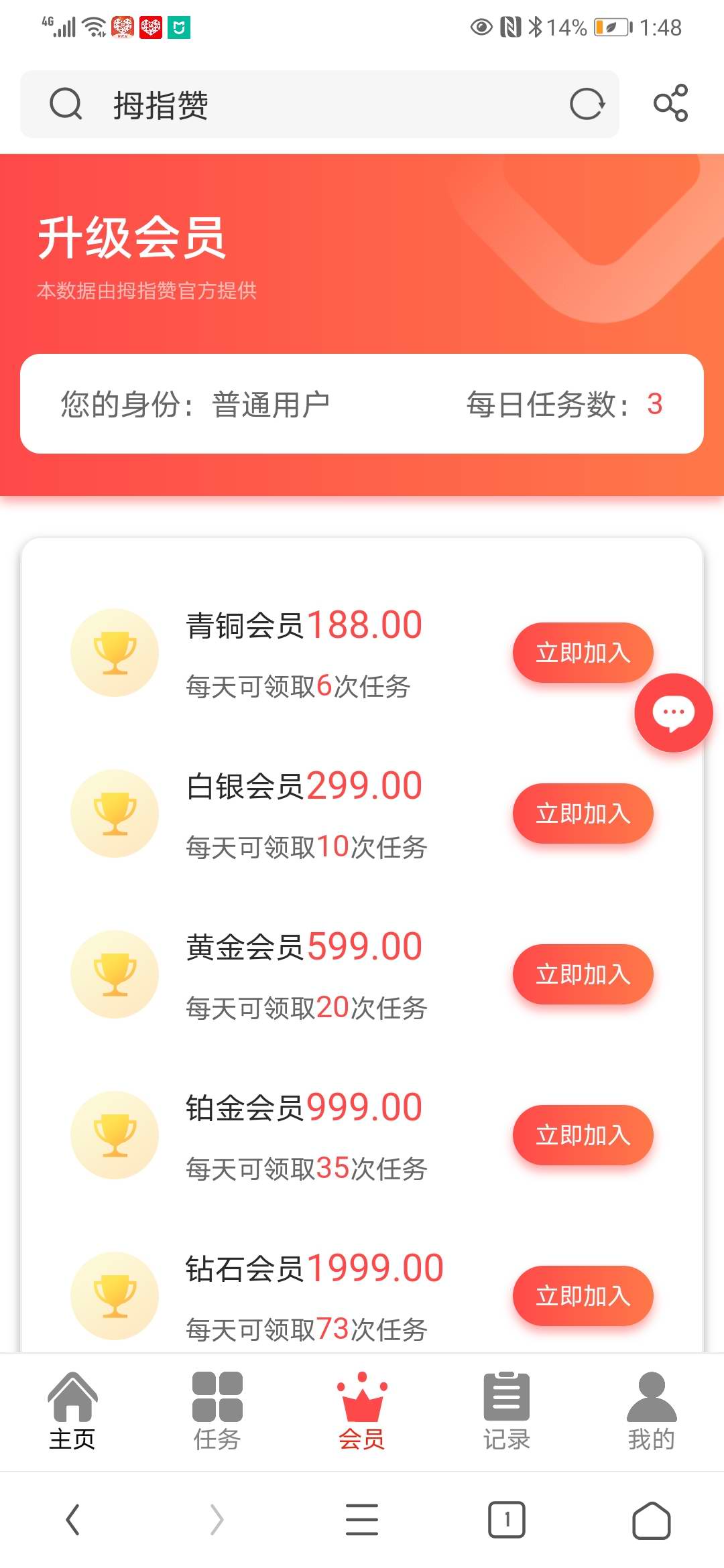
Task: Switch to the 任务 tab
Action: coord(217,1411)
